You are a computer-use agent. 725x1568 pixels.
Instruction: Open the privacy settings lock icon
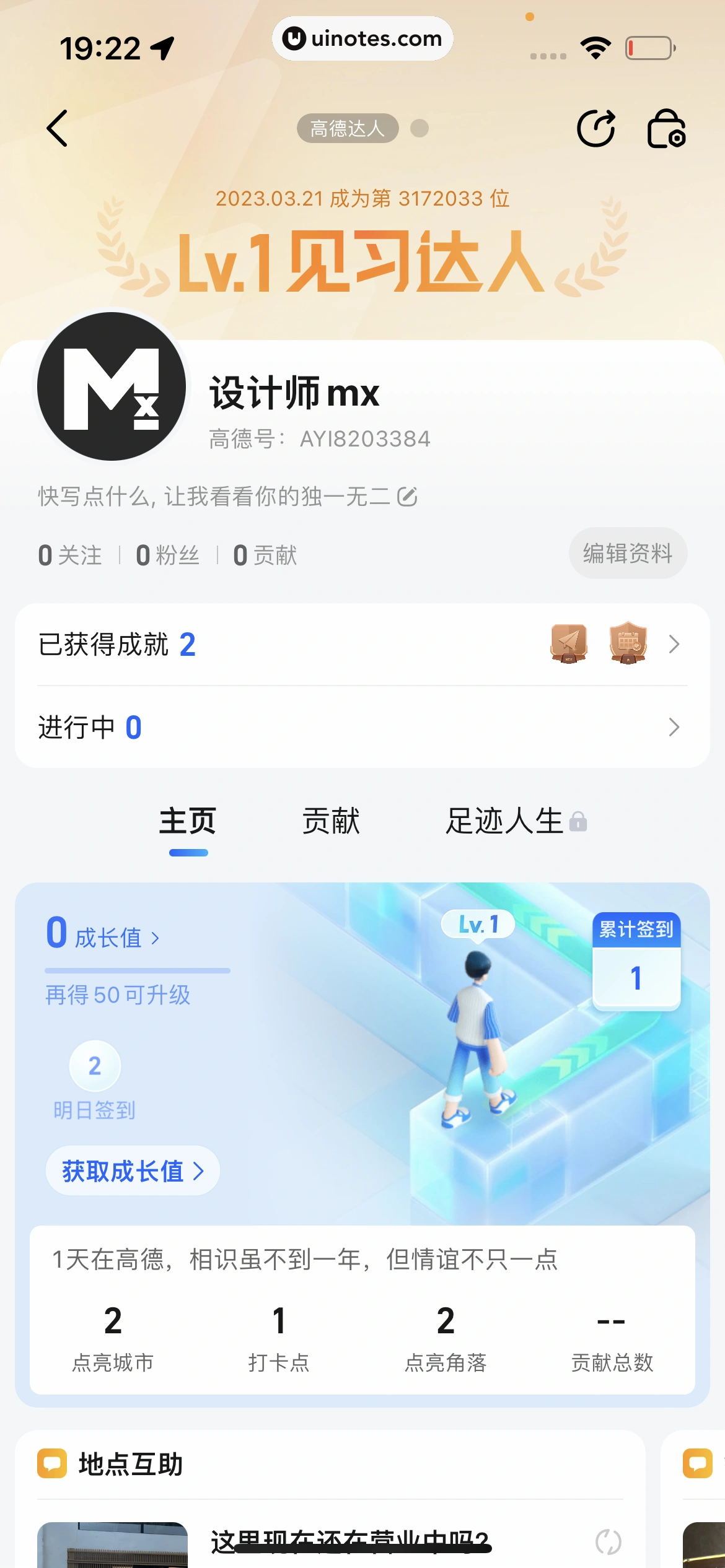pyautogui.click(x=666, y=128)
